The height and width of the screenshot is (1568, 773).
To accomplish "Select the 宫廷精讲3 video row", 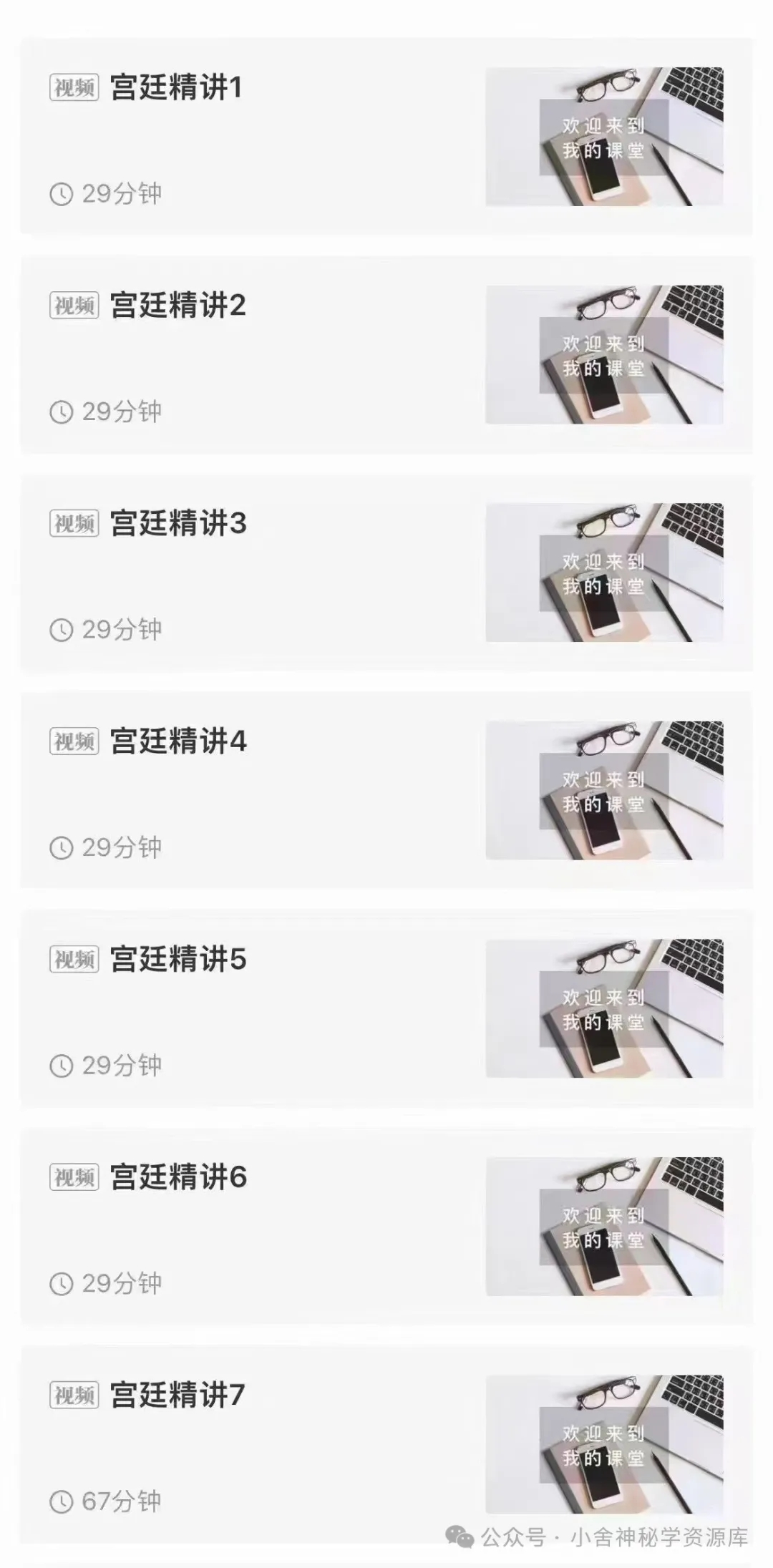I will pos(386,573).
